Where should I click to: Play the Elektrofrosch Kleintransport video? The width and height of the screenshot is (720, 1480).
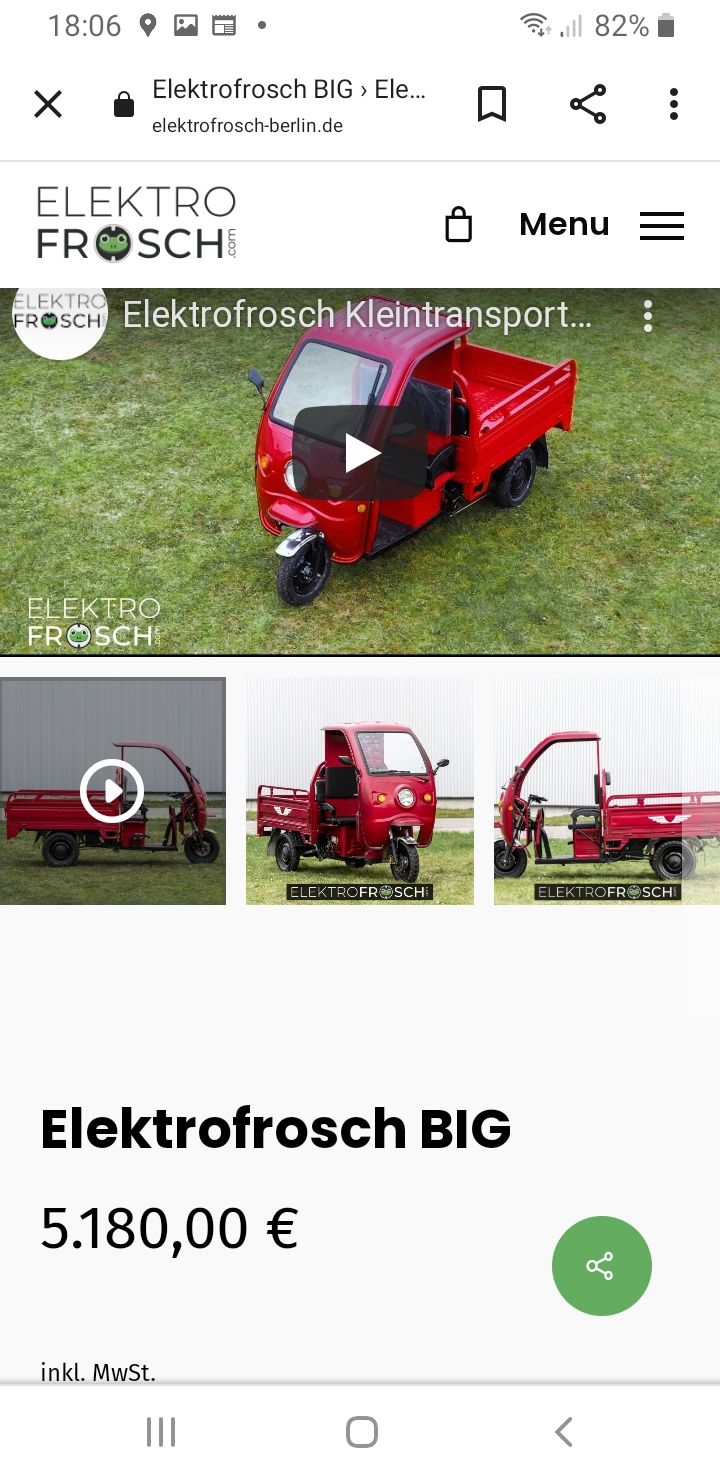361,453
